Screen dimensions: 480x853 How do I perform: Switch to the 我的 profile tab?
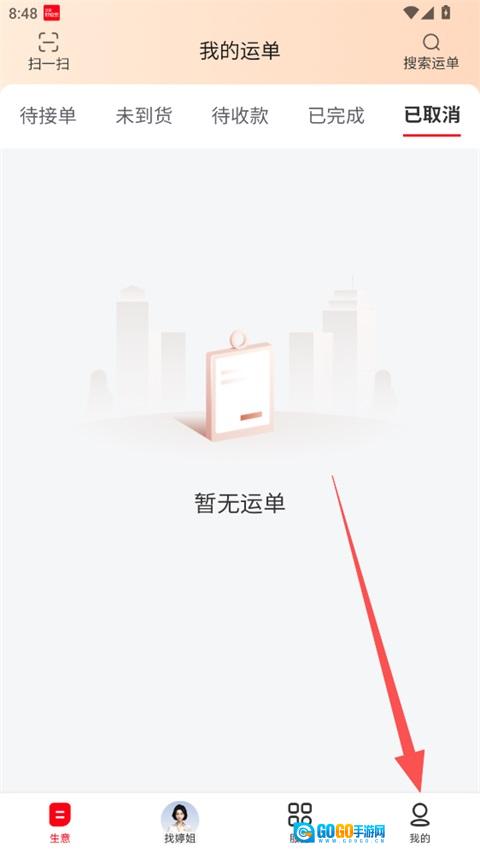point(420,823)
